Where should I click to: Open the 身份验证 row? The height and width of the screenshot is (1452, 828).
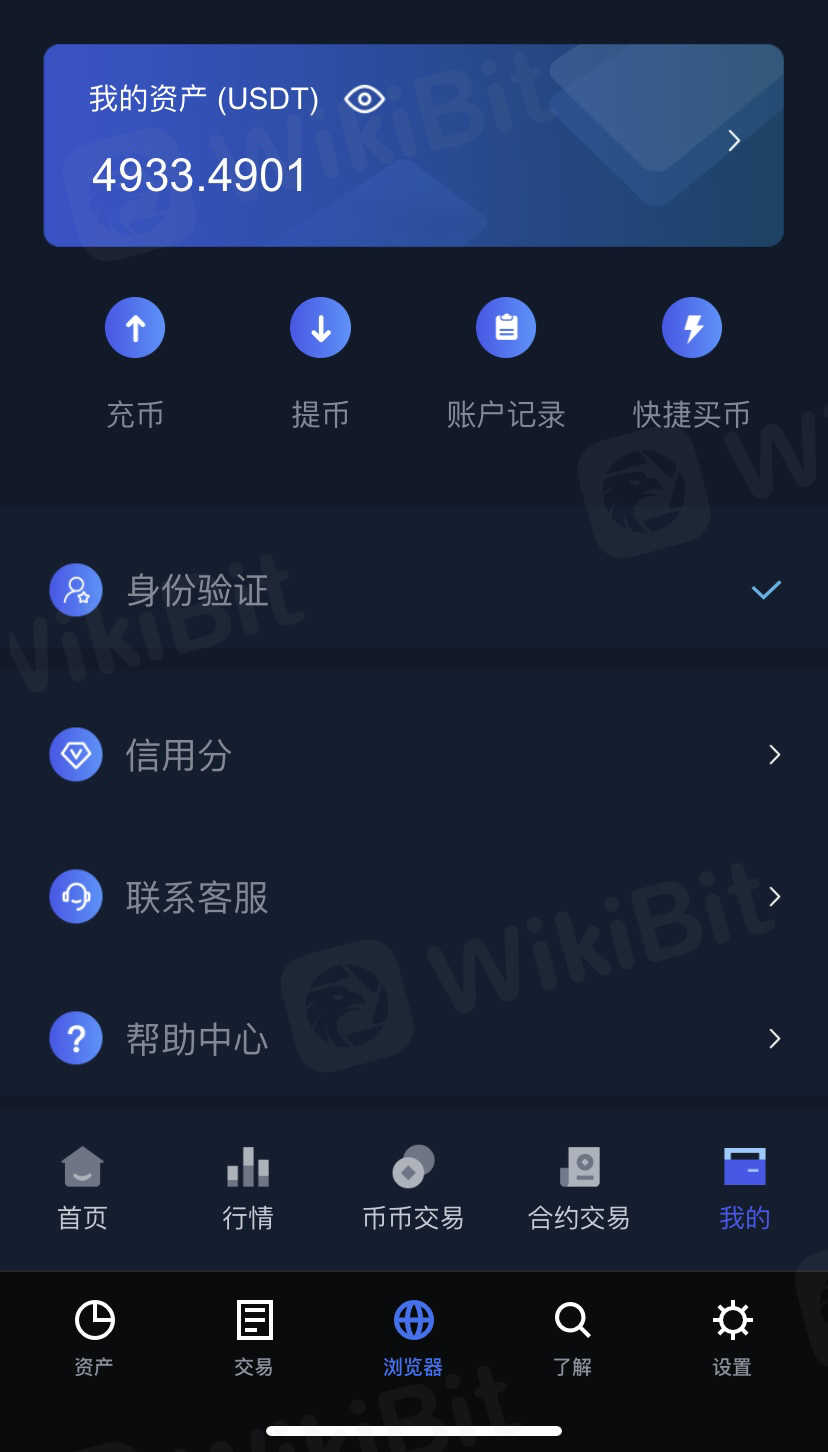[x=413, y=590]
